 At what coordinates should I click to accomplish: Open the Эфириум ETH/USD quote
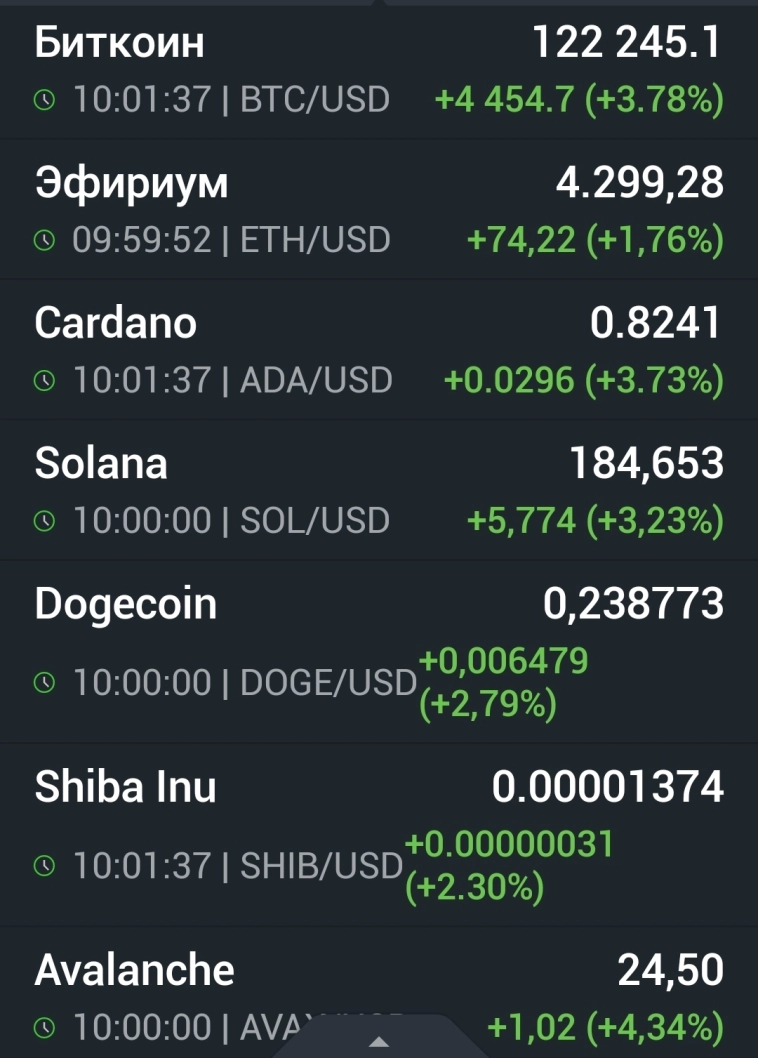point(378,210)
